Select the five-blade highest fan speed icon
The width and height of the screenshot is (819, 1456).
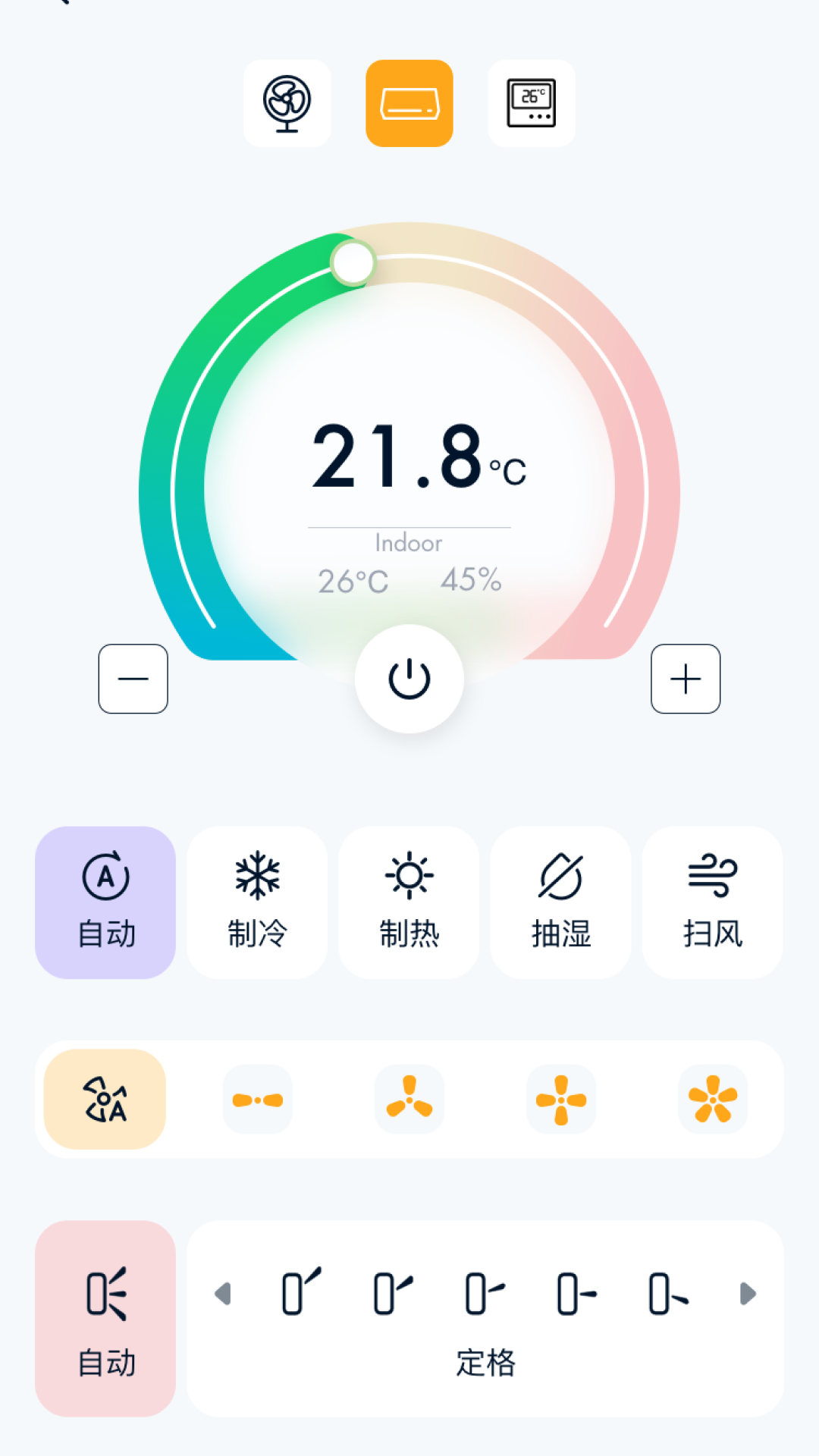coord(711,1099)
